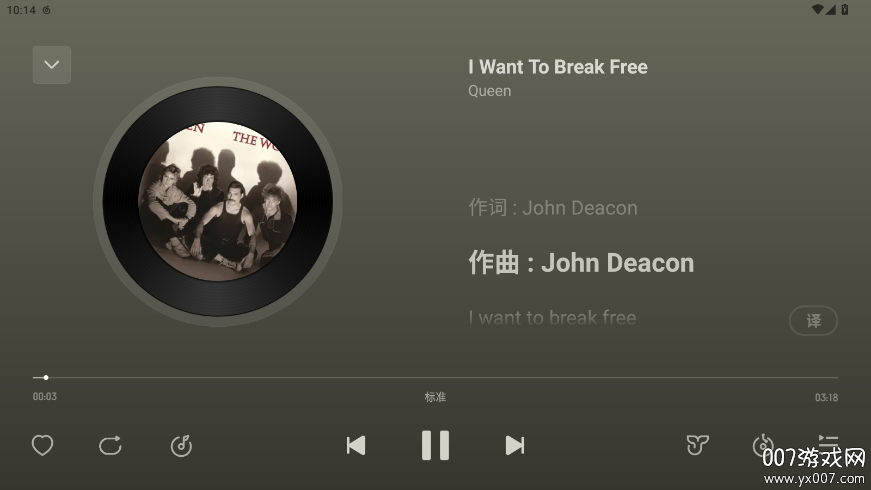
Task: Skip to the next track
Action: tap(514, 445)
